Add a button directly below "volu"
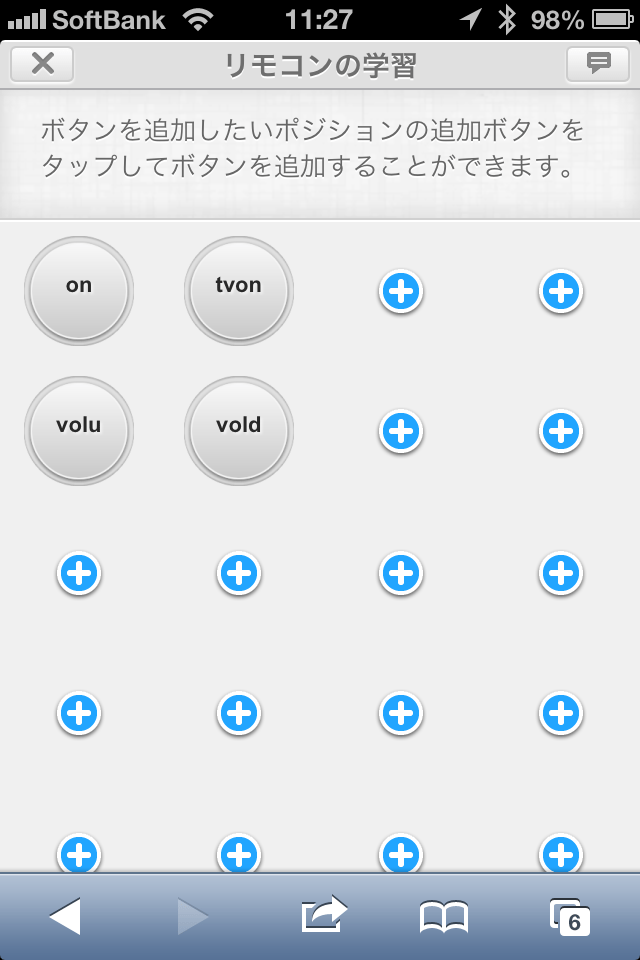Viewport: 640px width, 960px height. coord(79,574)
